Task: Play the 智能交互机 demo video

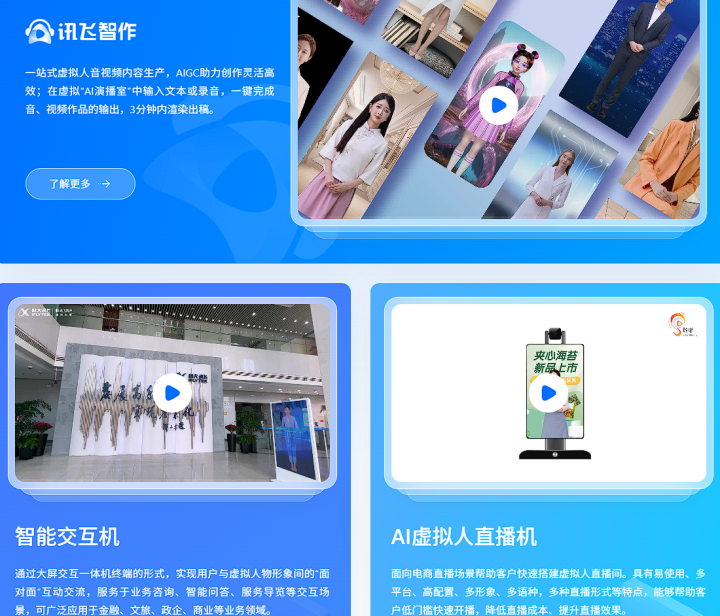Action: coord(172,393)
